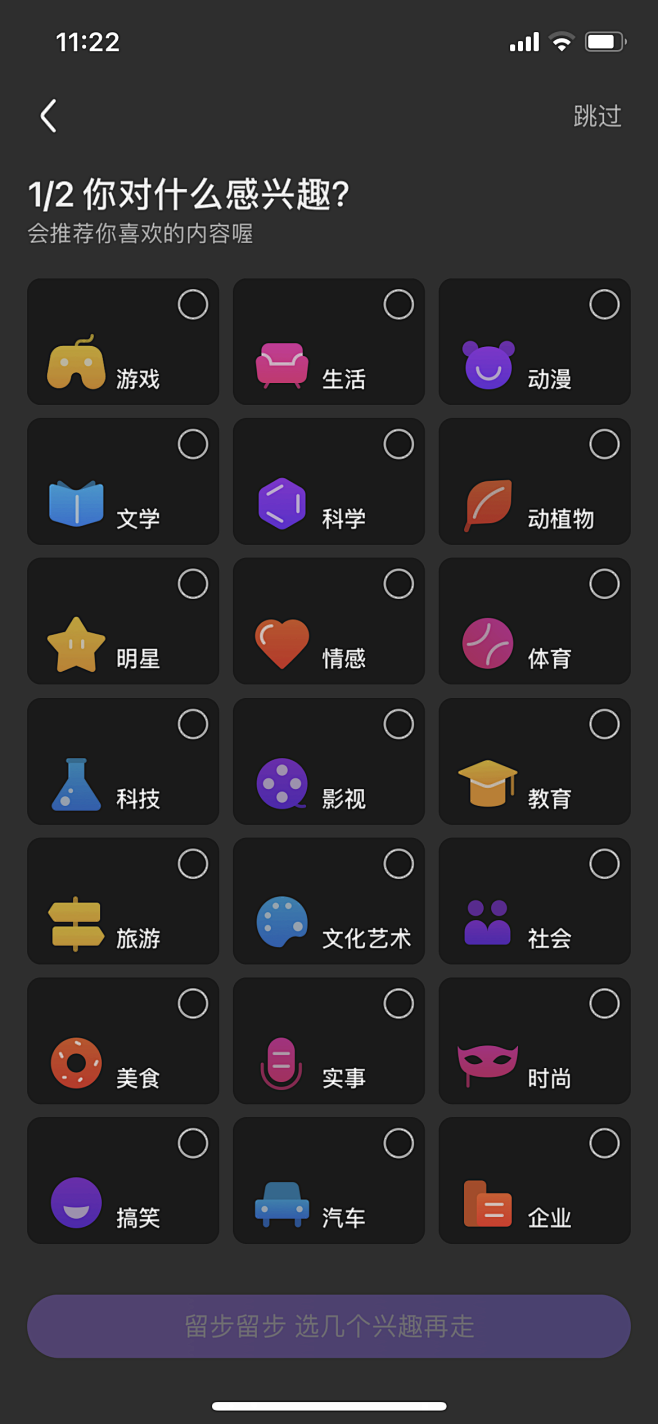Go back with the top-left arrow
The width and height of the screenshot is (658, 1424).
(48, 116)
